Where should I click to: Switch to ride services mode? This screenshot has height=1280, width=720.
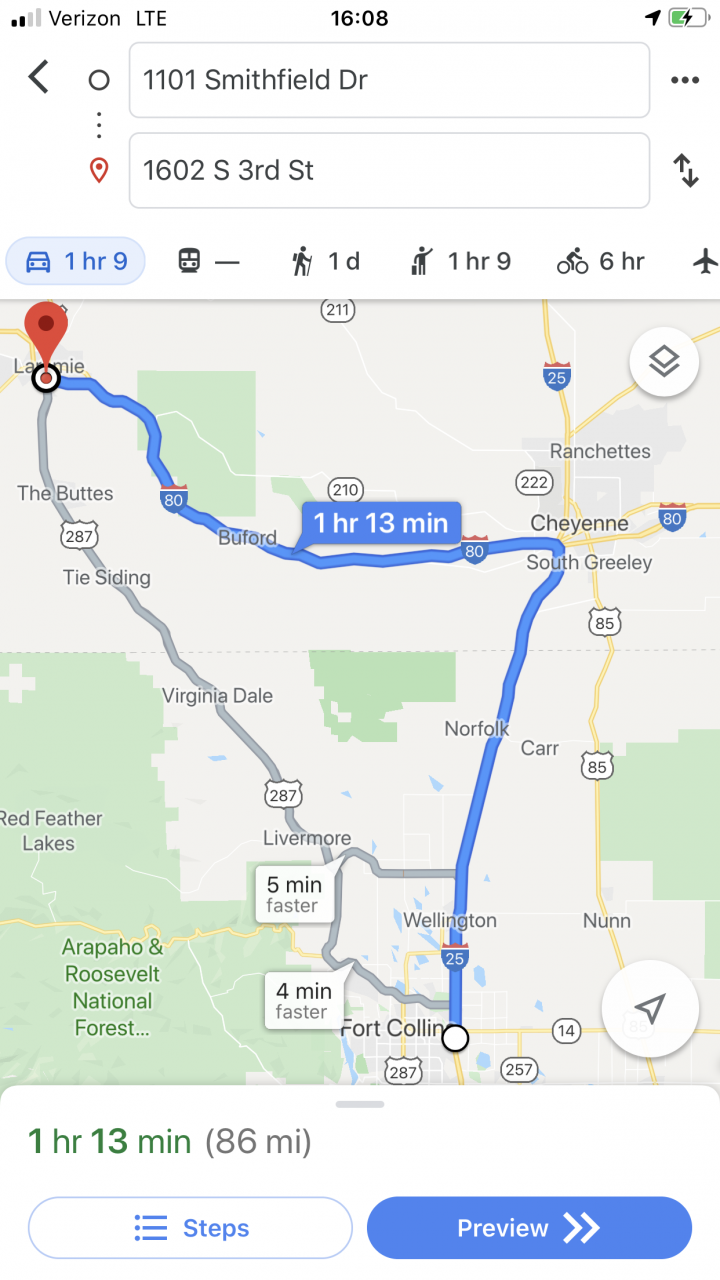click(x=461, y=262)
